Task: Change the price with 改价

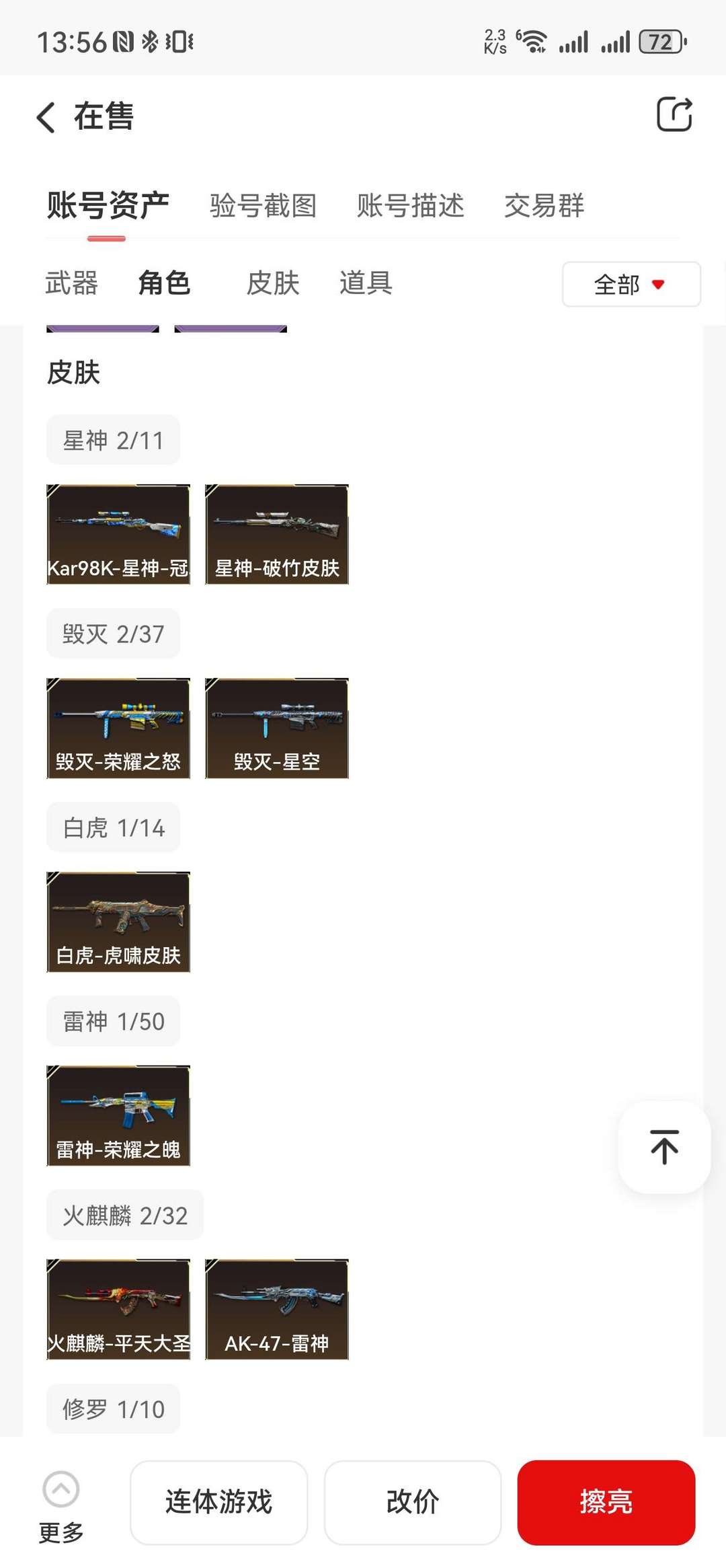Action: click(413, 1502)
